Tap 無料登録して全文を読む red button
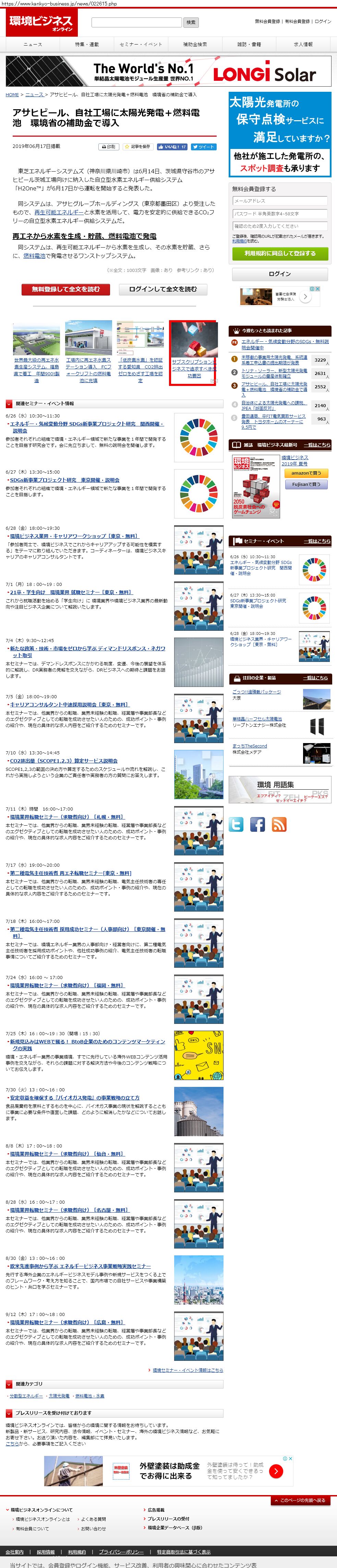This screenshot has width=337, height=1568. pyautogui.click(x=66, y=289)
